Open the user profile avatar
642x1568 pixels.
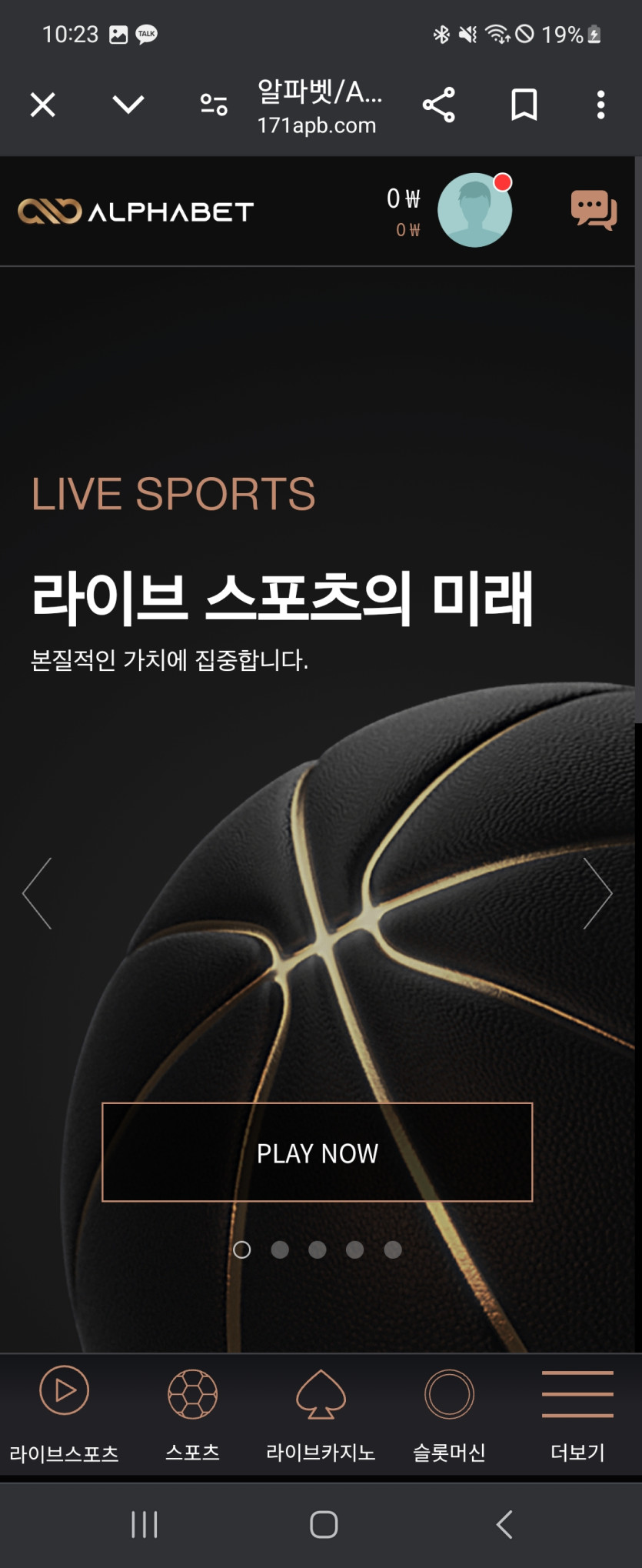474,210
